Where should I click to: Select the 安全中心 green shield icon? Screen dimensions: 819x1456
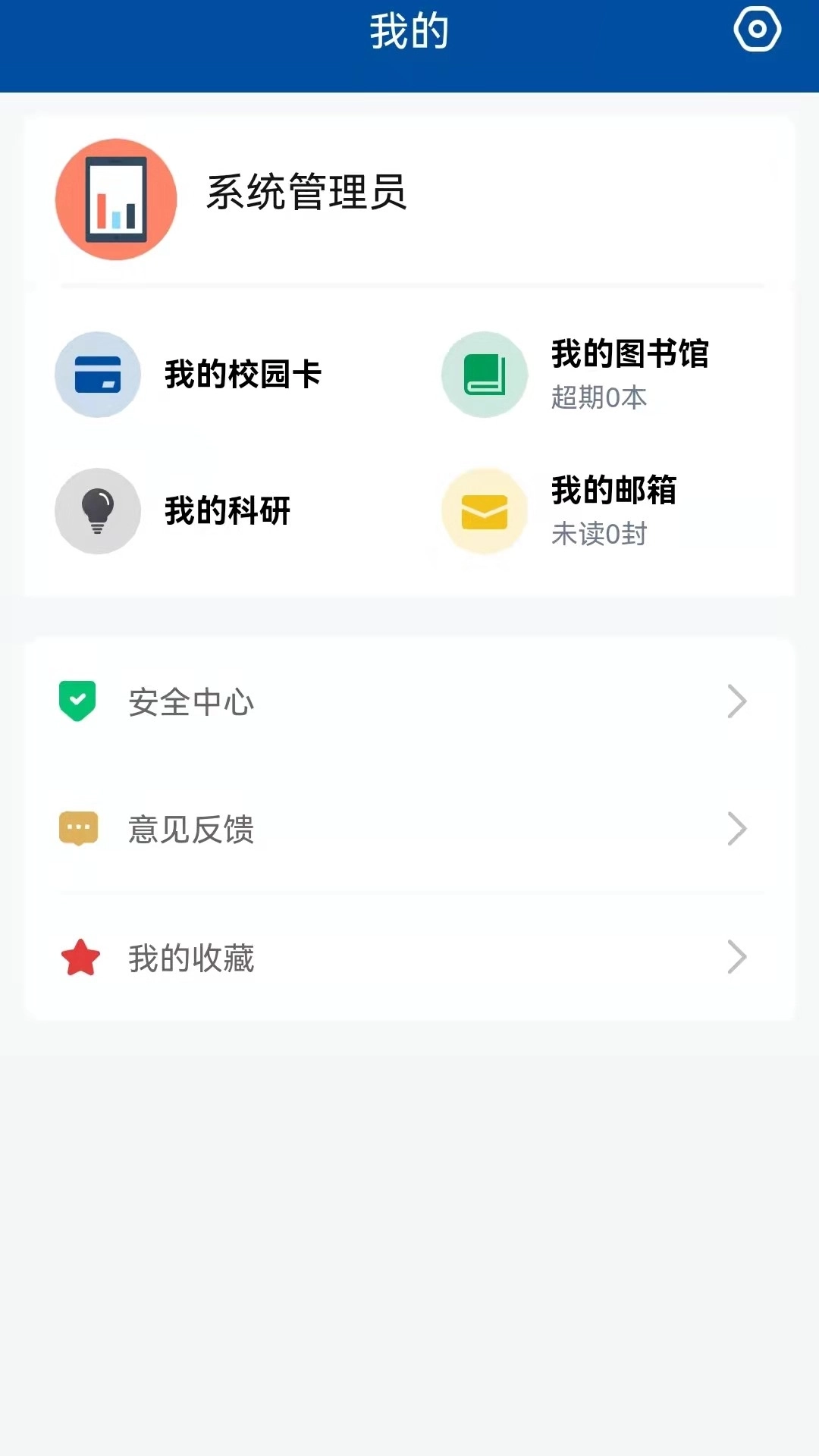(77, 700)
